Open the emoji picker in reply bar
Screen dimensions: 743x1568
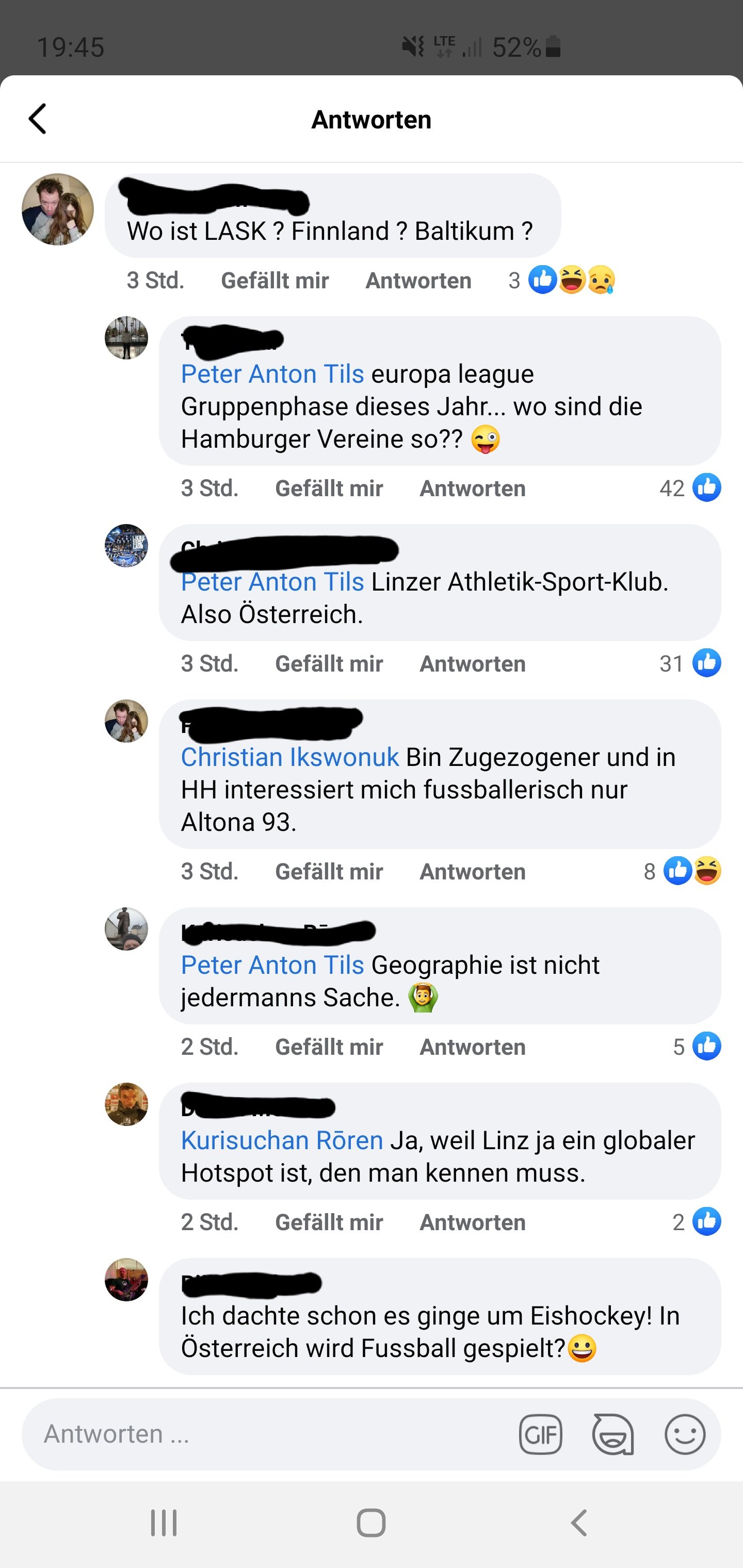pyautogui.click(x=685, y=1434)
